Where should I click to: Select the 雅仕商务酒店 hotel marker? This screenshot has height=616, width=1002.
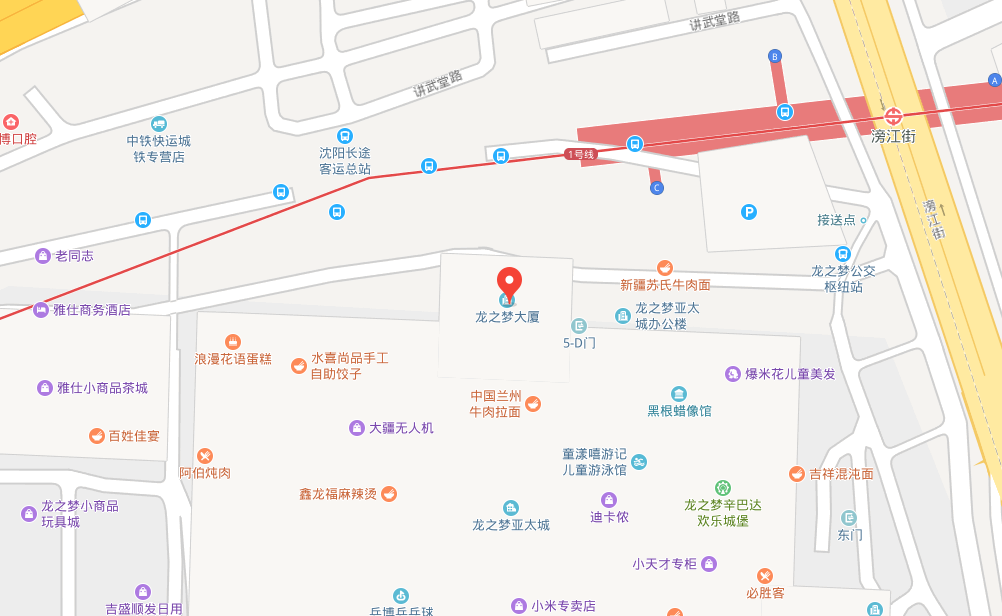coord(41,310)
